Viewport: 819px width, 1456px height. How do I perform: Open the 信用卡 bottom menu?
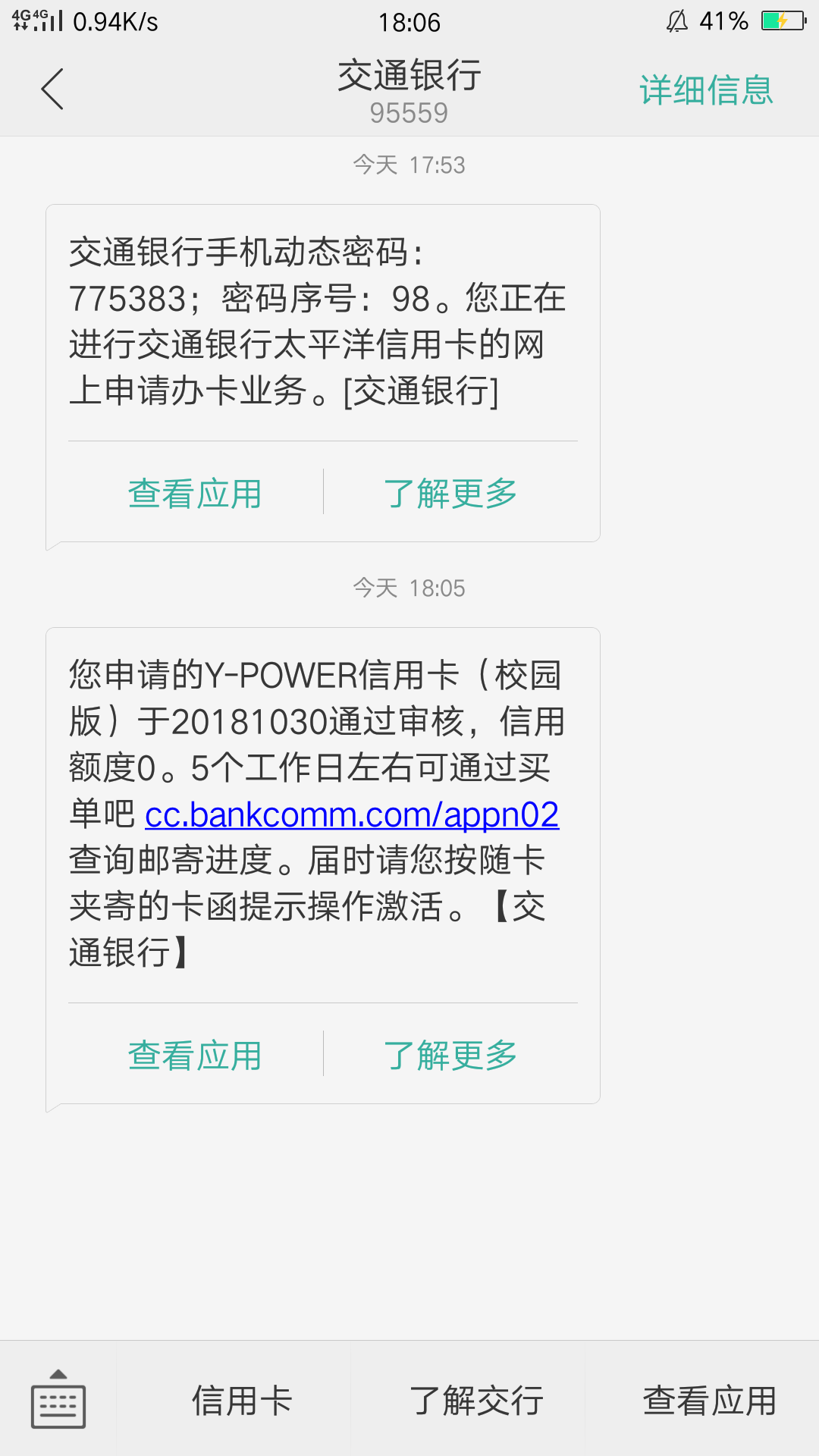(242, 1400)
